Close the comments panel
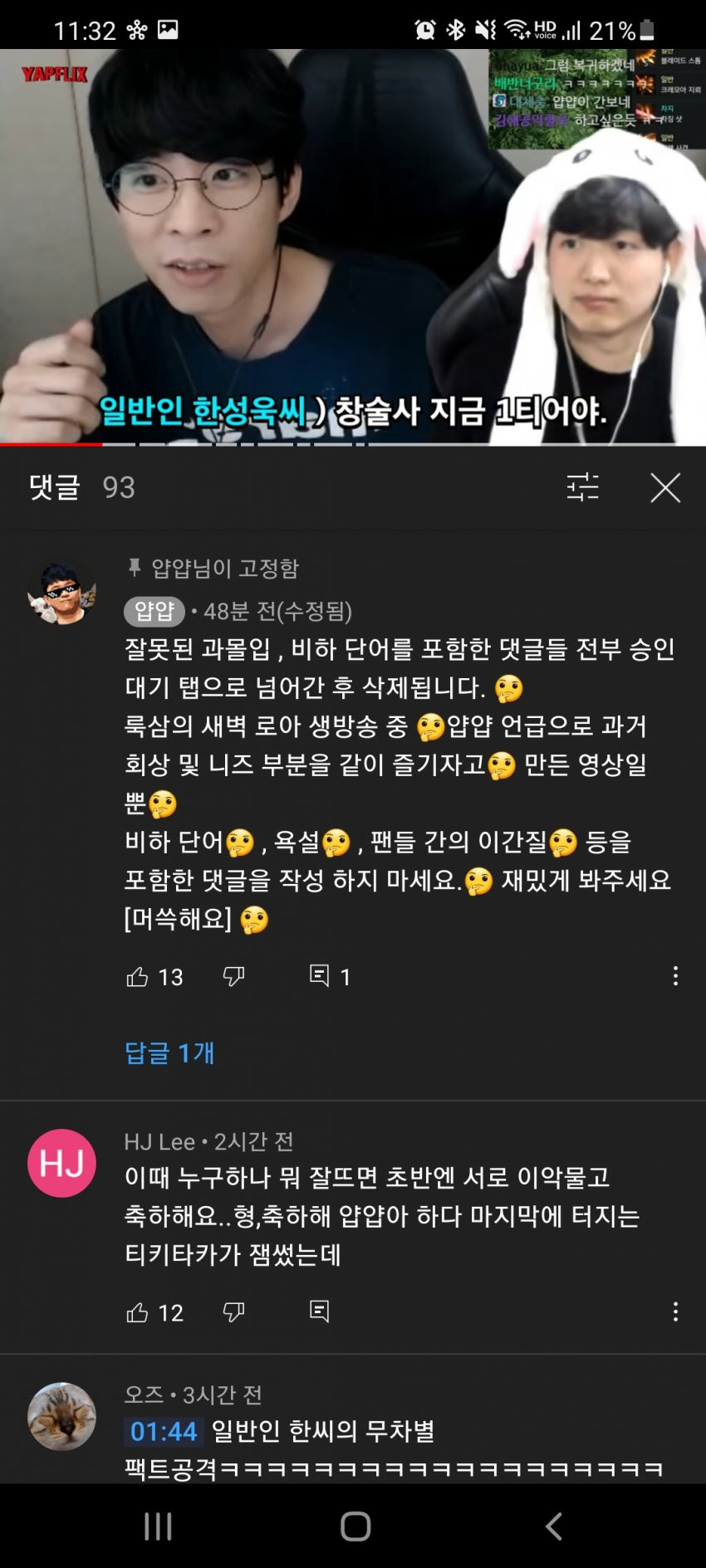 click(664, 488)
